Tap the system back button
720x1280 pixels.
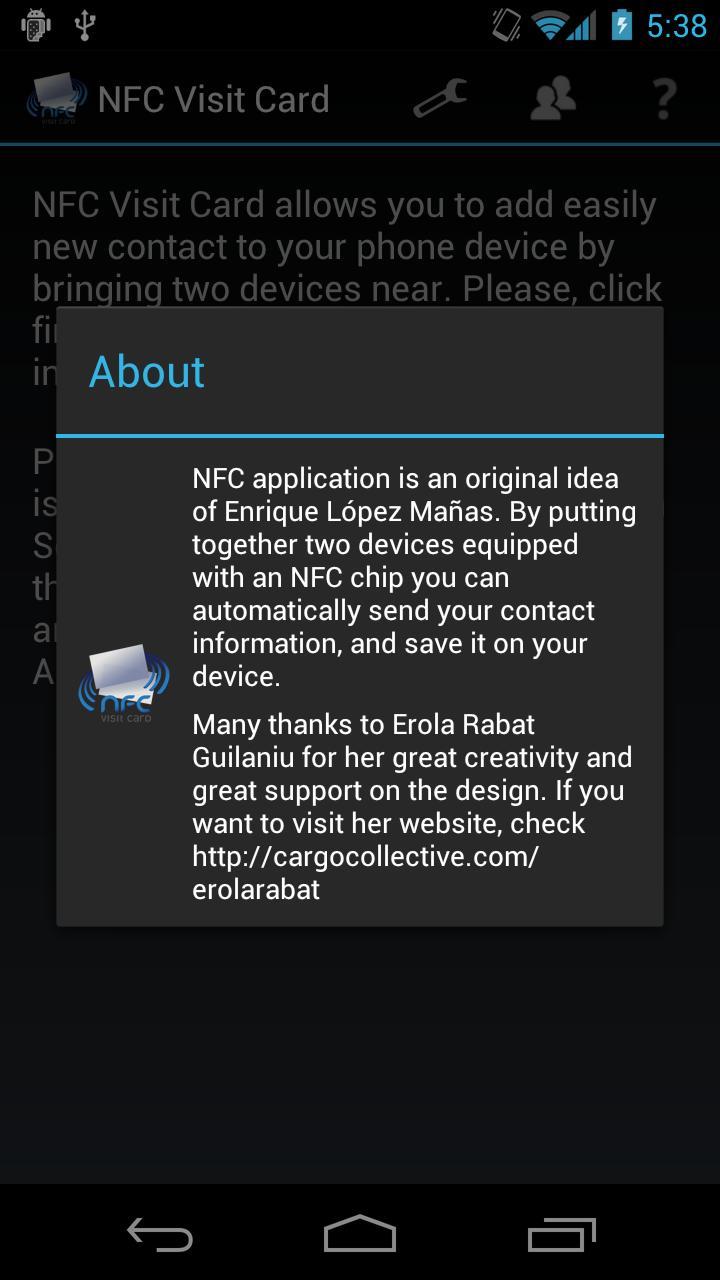point(160,1235)
